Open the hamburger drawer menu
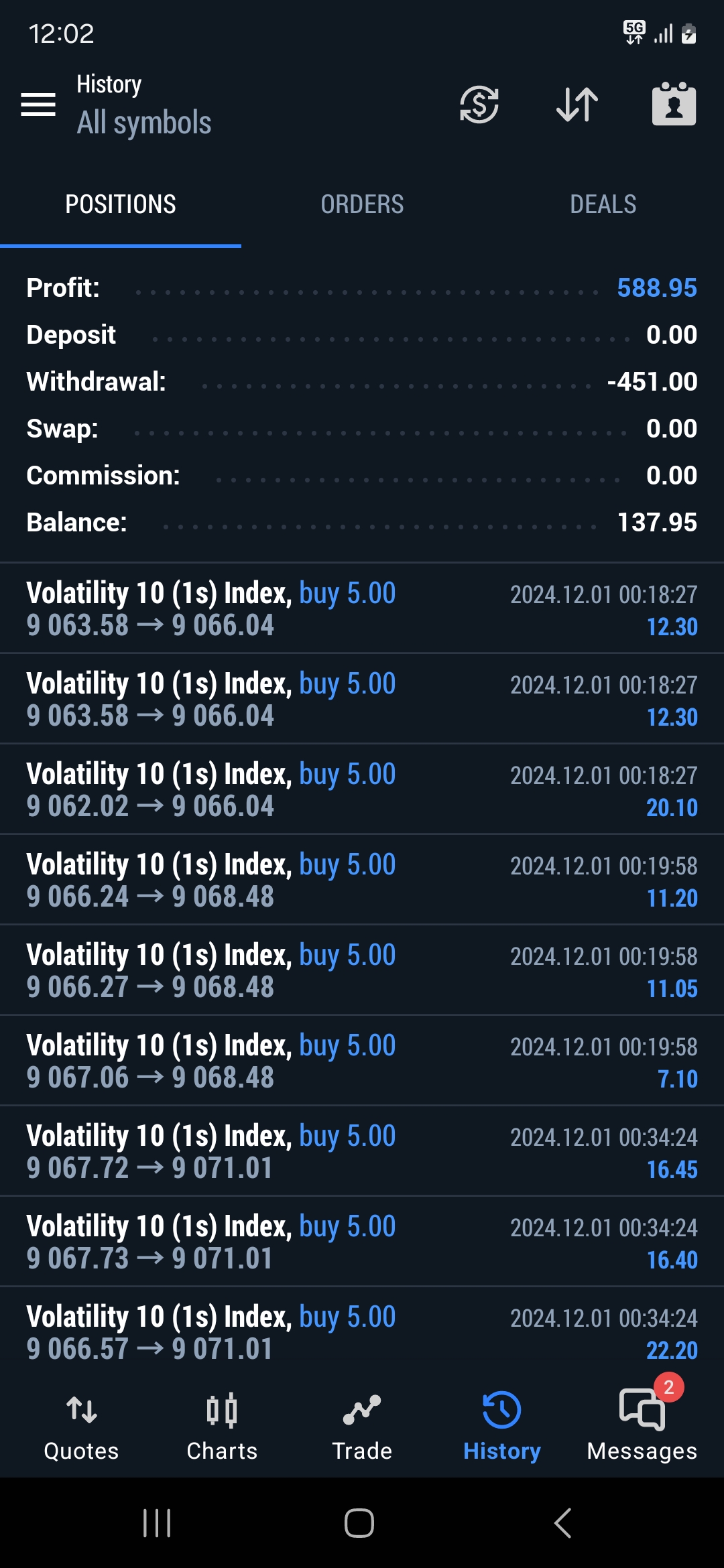This screenshot has height=1568, width=724. coord(38,105)
